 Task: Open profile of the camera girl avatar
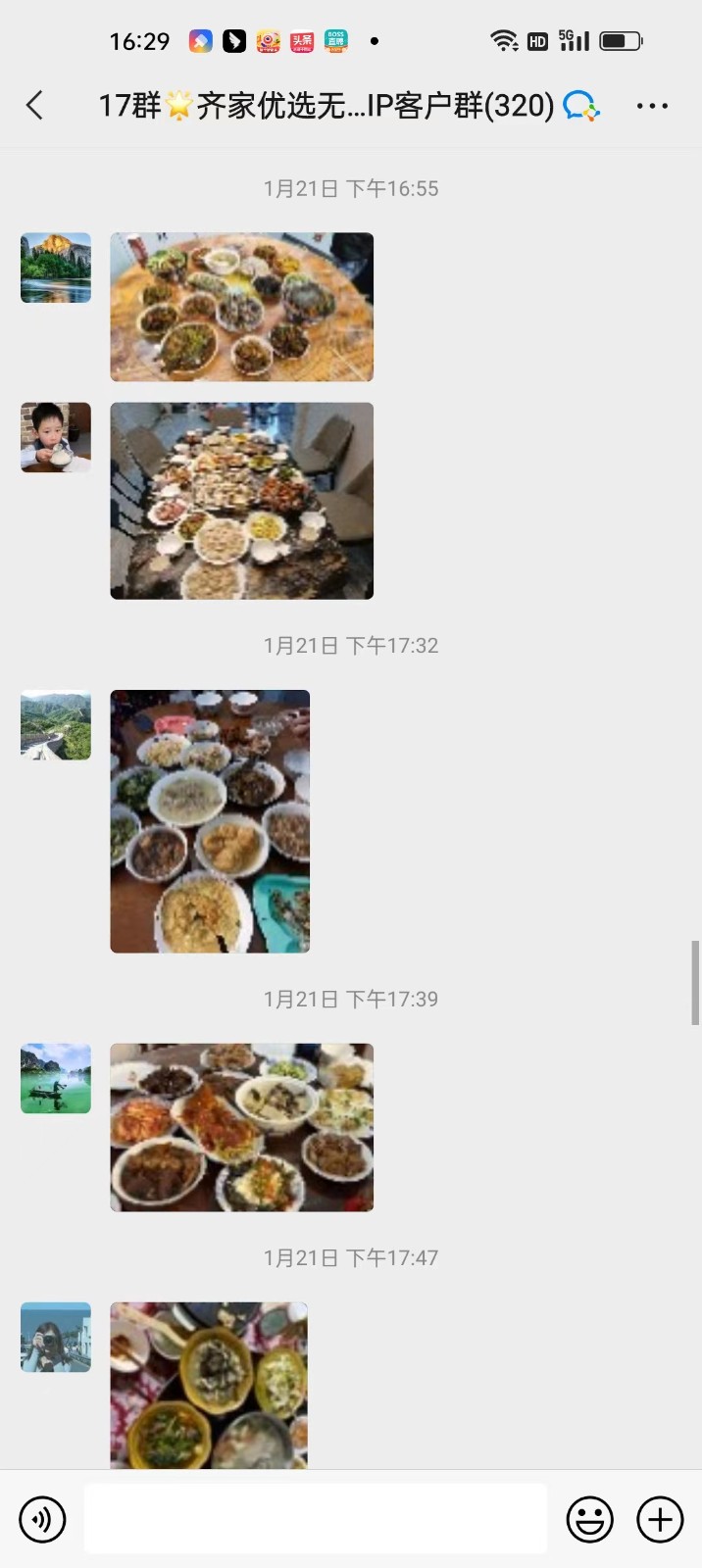tap(56, 1337)
